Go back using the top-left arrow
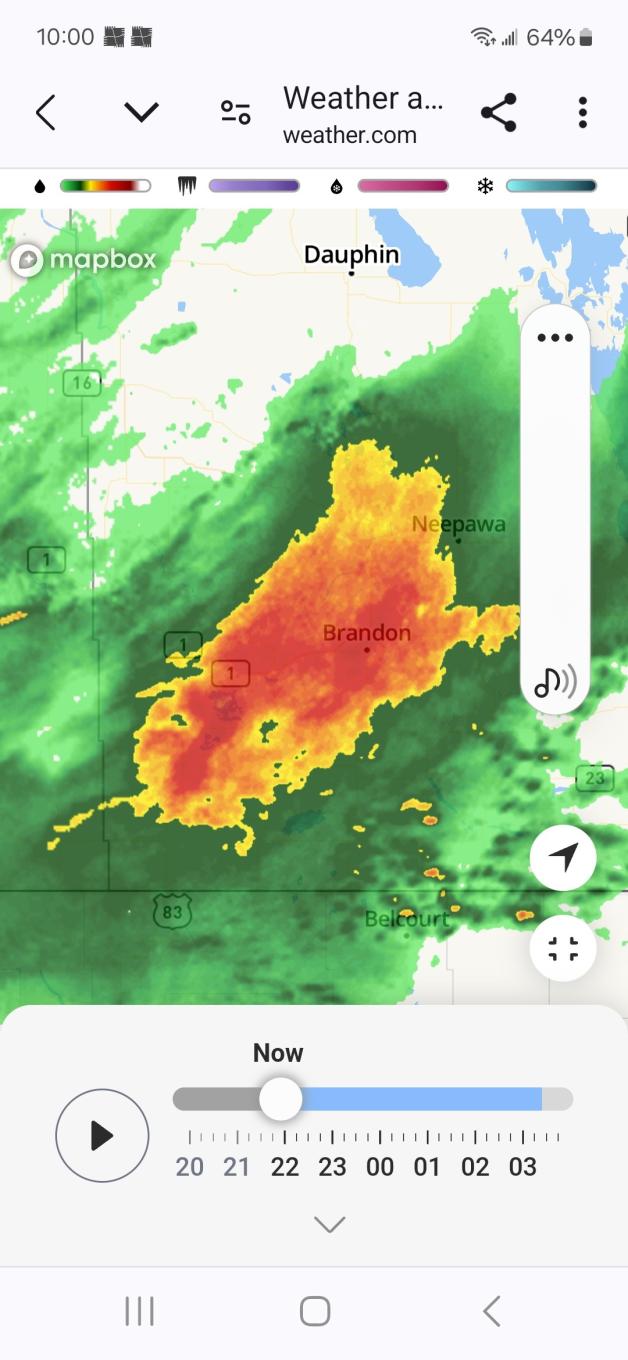Image resolution: width=628 pixels, height=1360 pixels. (45, 113)
